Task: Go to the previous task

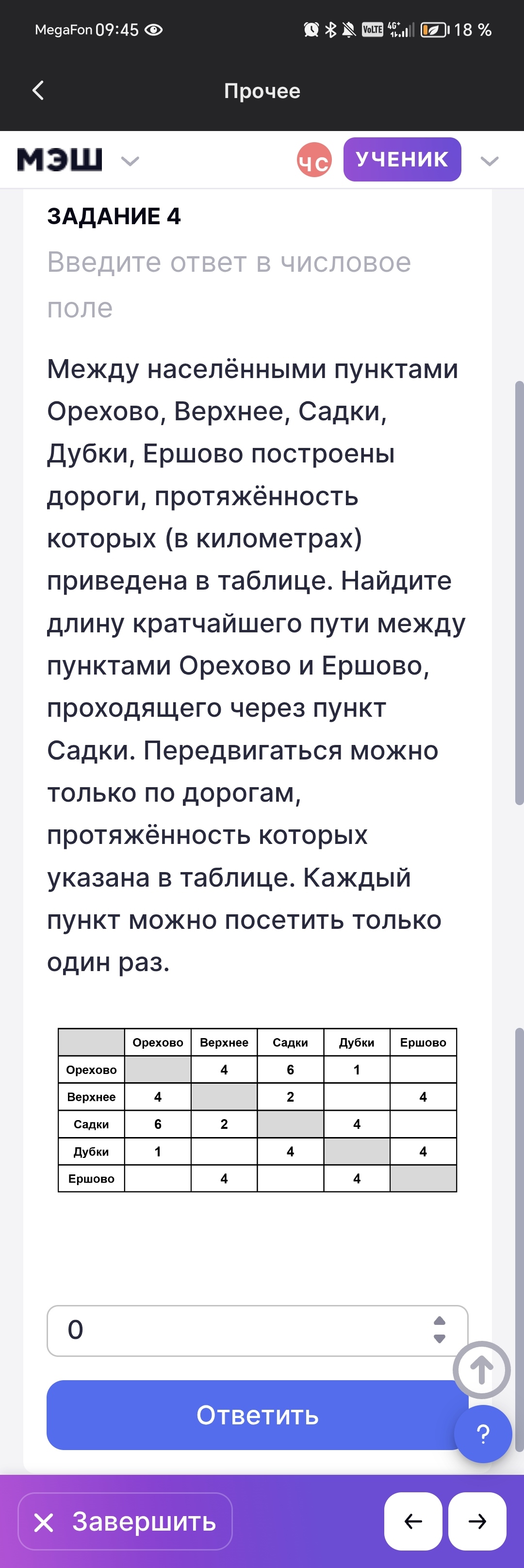Action: (x=413, y=1521)
